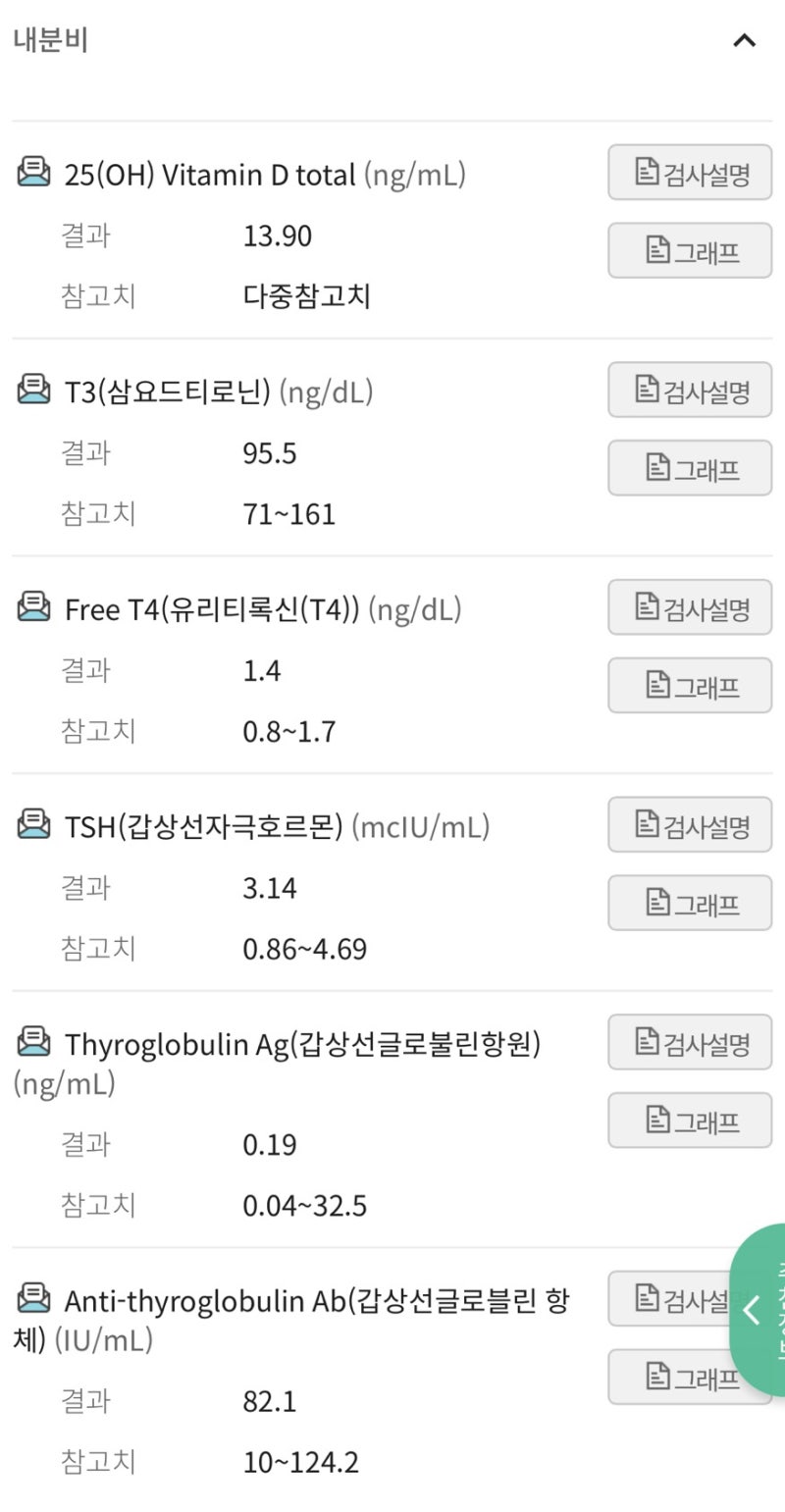Show 그래프 for 25(OH) Vitamin D total
This screenshot has width=785, height=1512.
tap(690, 250)
